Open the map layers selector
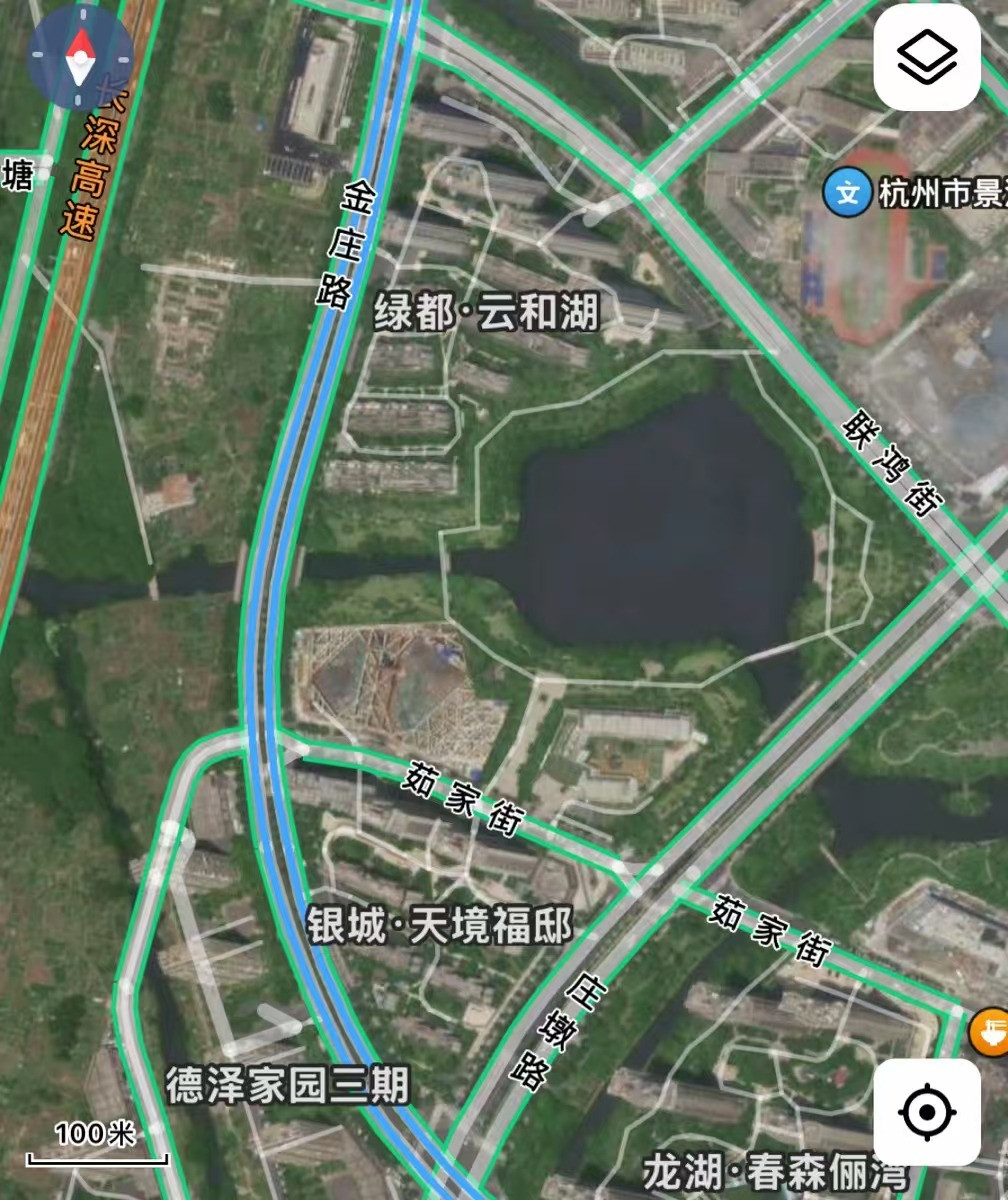This screenshot has height=1200, width=1008. pyautogui.click(x=926, y=58)
